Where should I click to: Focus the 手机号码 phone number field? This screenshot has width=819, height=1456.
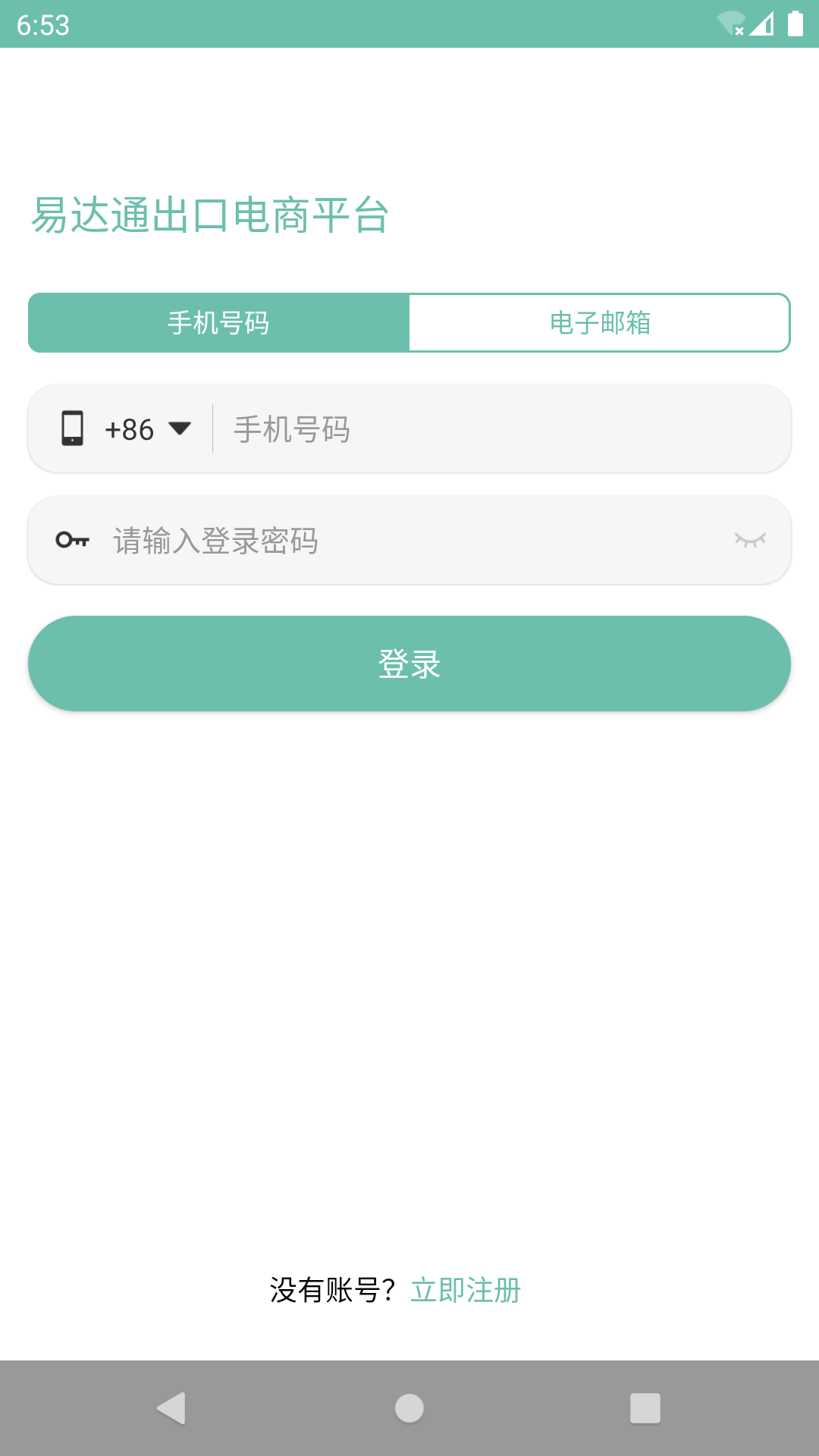500,429
